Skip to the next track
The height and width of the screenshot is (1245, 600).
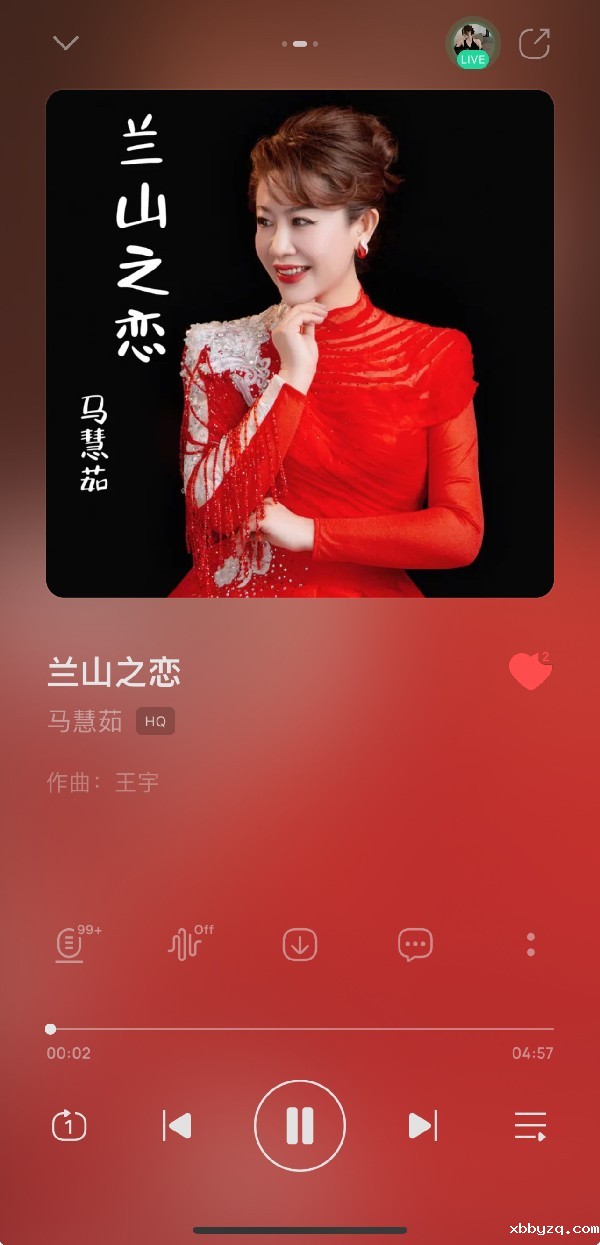click(423, 1126)
